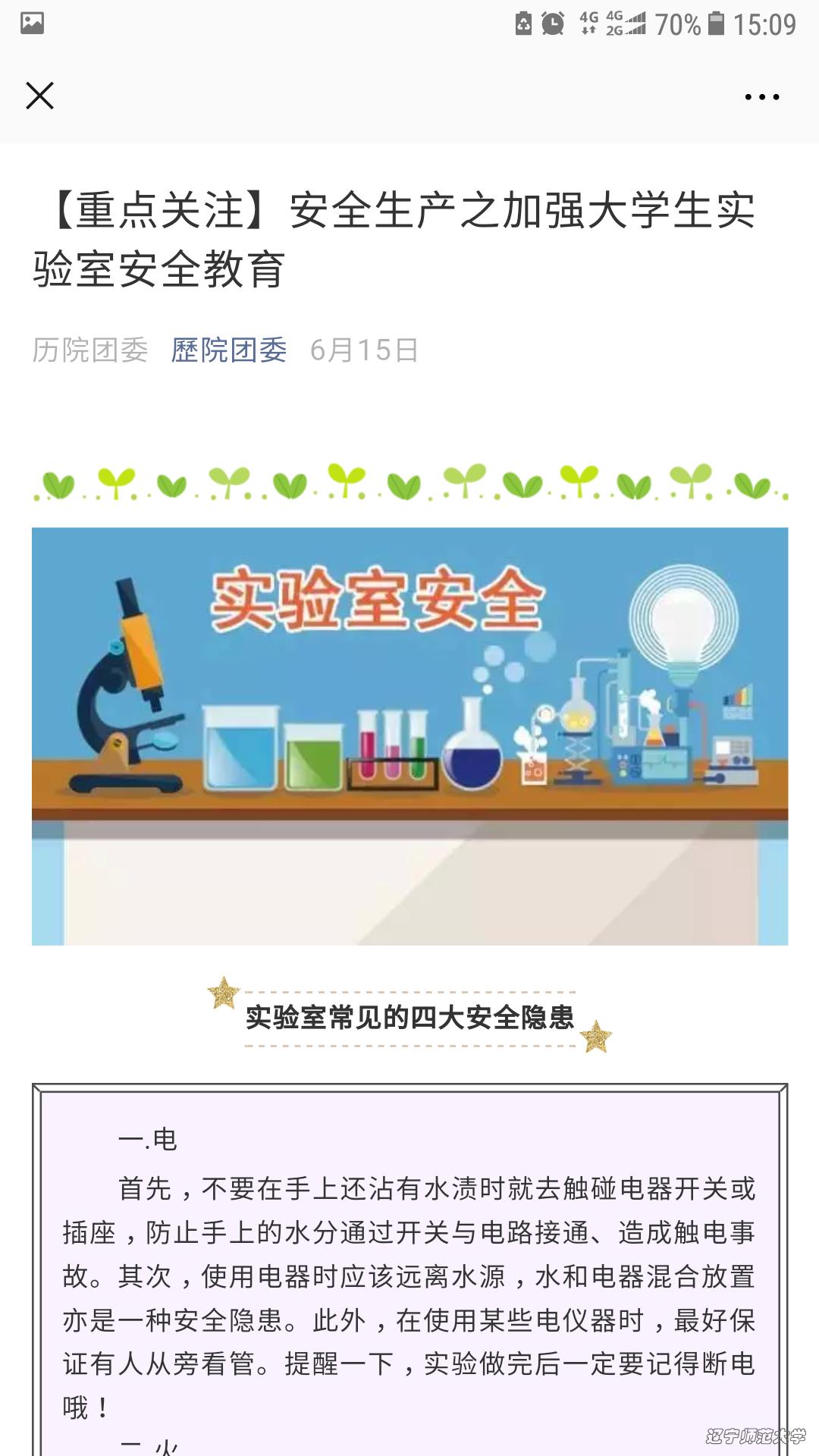Open the 歷院团委 account link
This screenshot has width=819, height=1456.
pos(229,350)
